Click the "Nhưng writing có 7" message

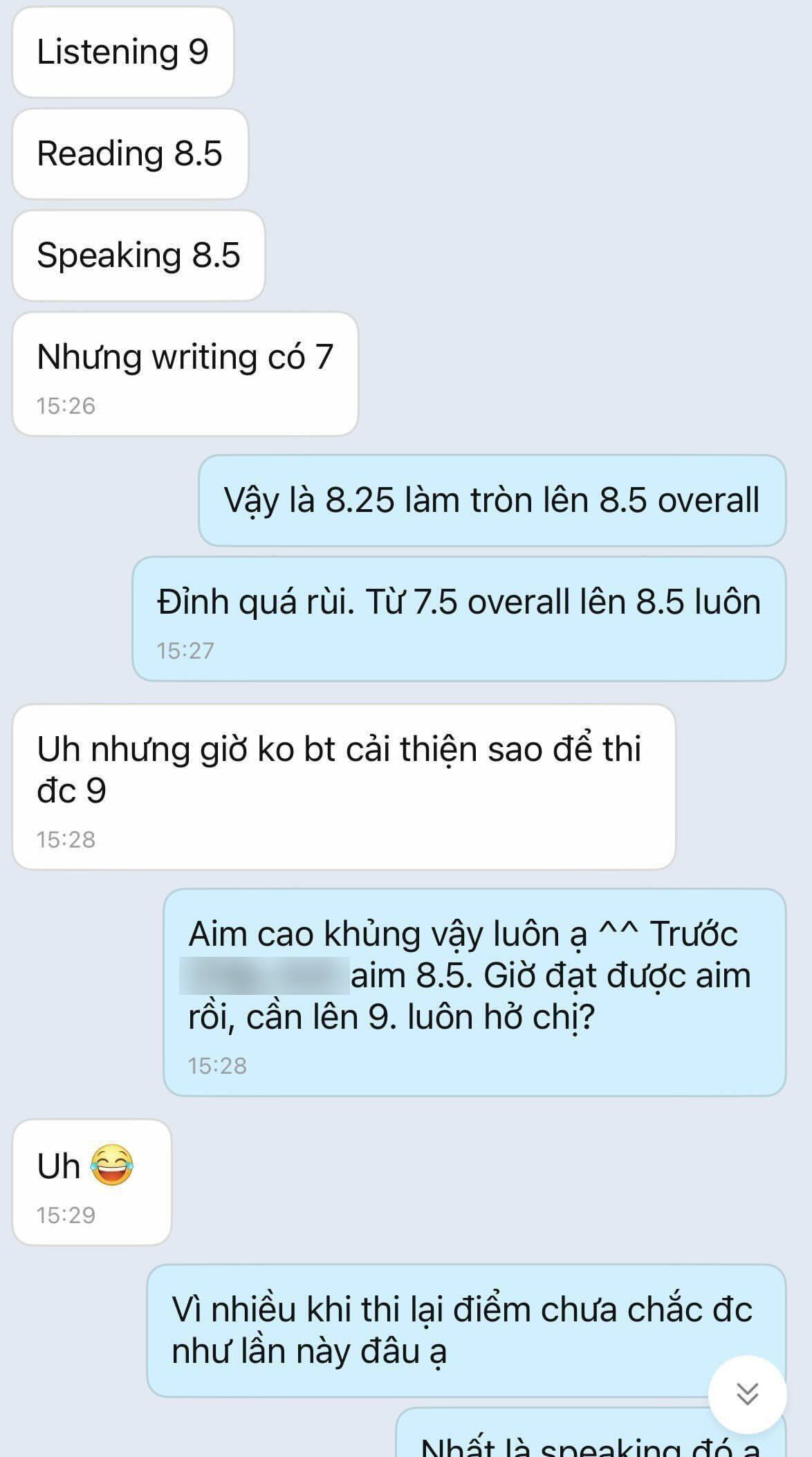pos(187,356)
